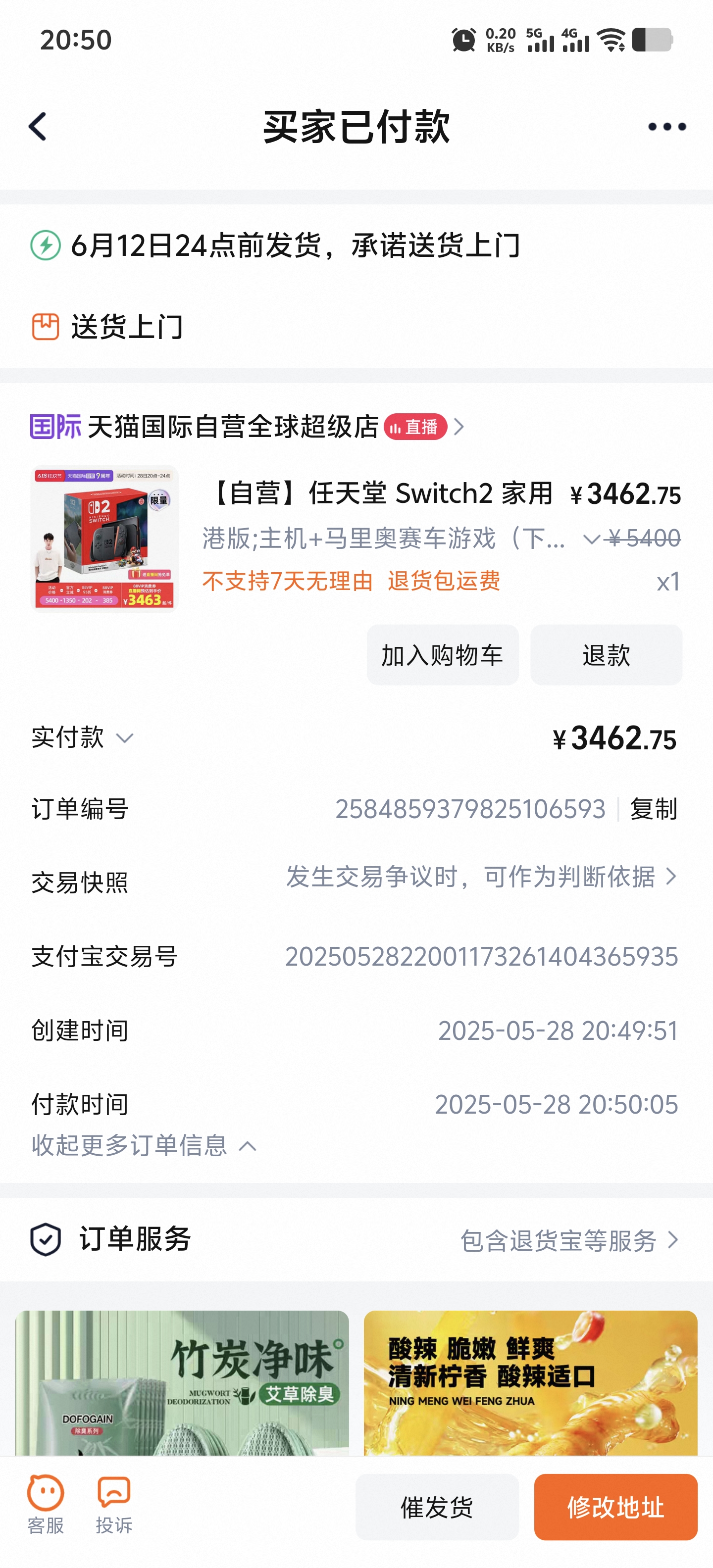Tap the 送货上门 delivery bag icon
Viewport: 713px width, 1568px height.
coord(45,328)
